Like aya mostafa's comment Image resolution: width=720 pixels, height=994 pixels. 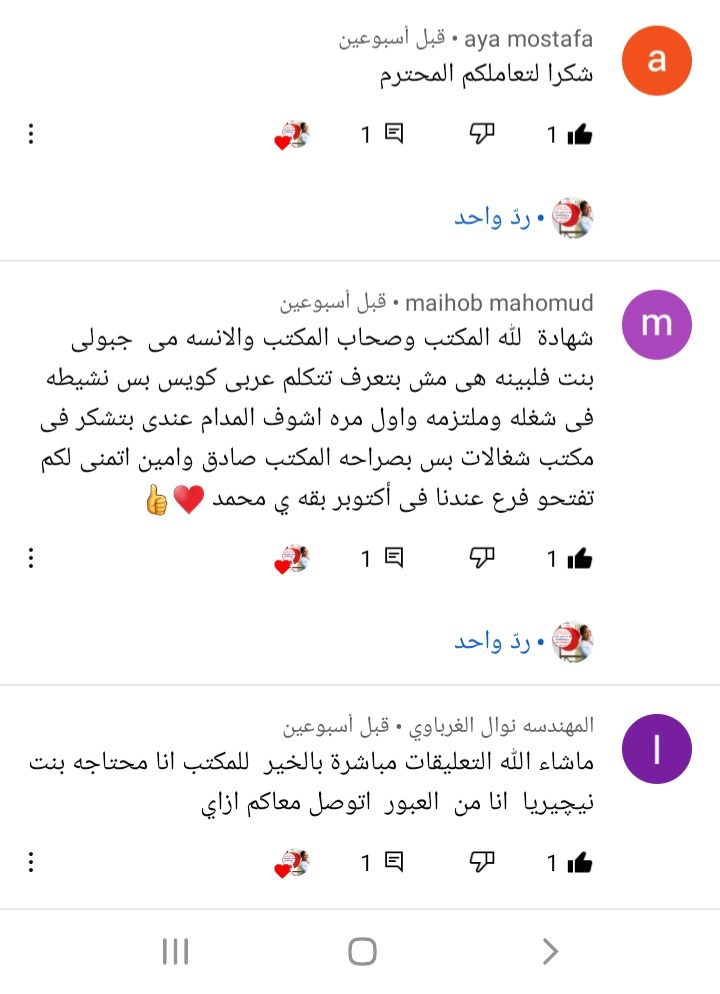(x=579, y=135)
